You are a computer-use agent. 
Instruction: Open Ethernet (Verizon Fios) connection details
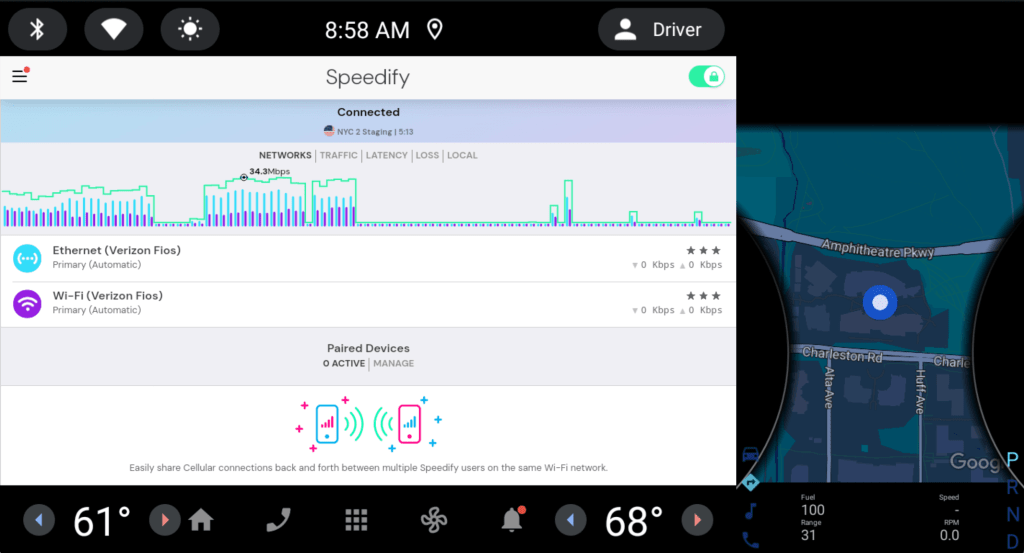pyautogui.click(x=368, y=259)
